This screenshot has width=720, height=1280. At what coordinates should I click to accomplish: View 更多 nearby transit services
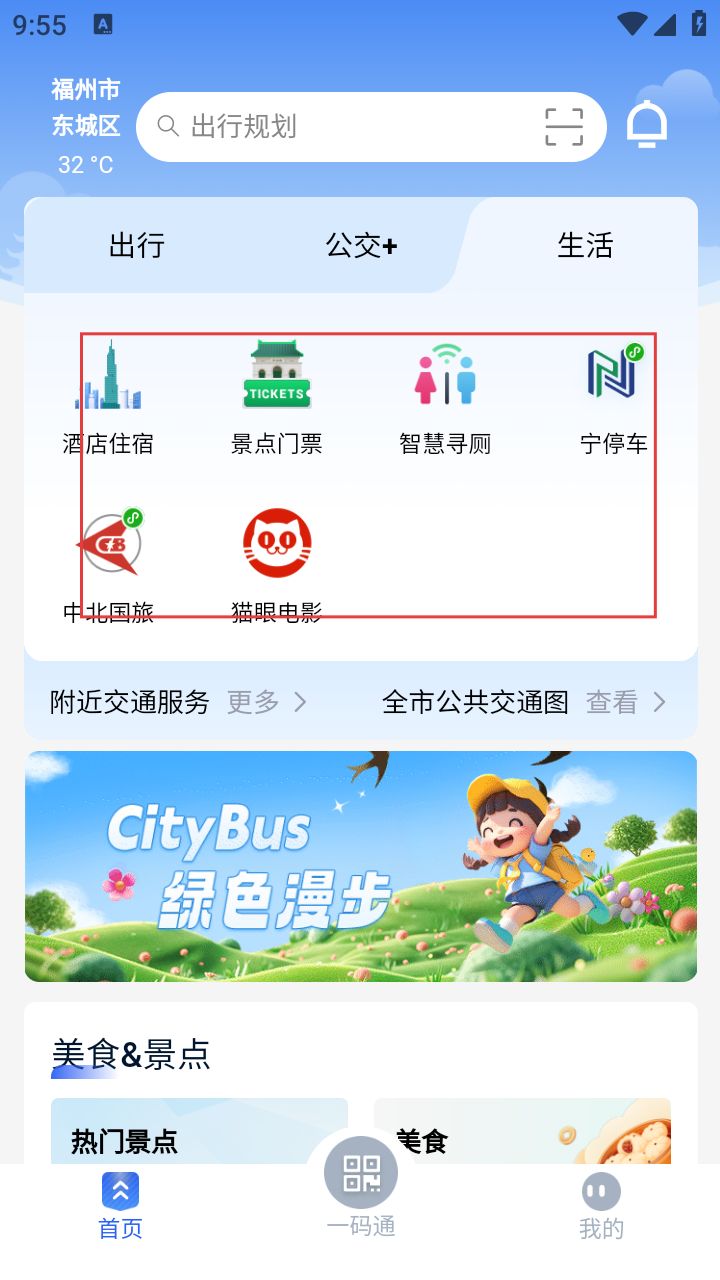(x=266, y=702)
